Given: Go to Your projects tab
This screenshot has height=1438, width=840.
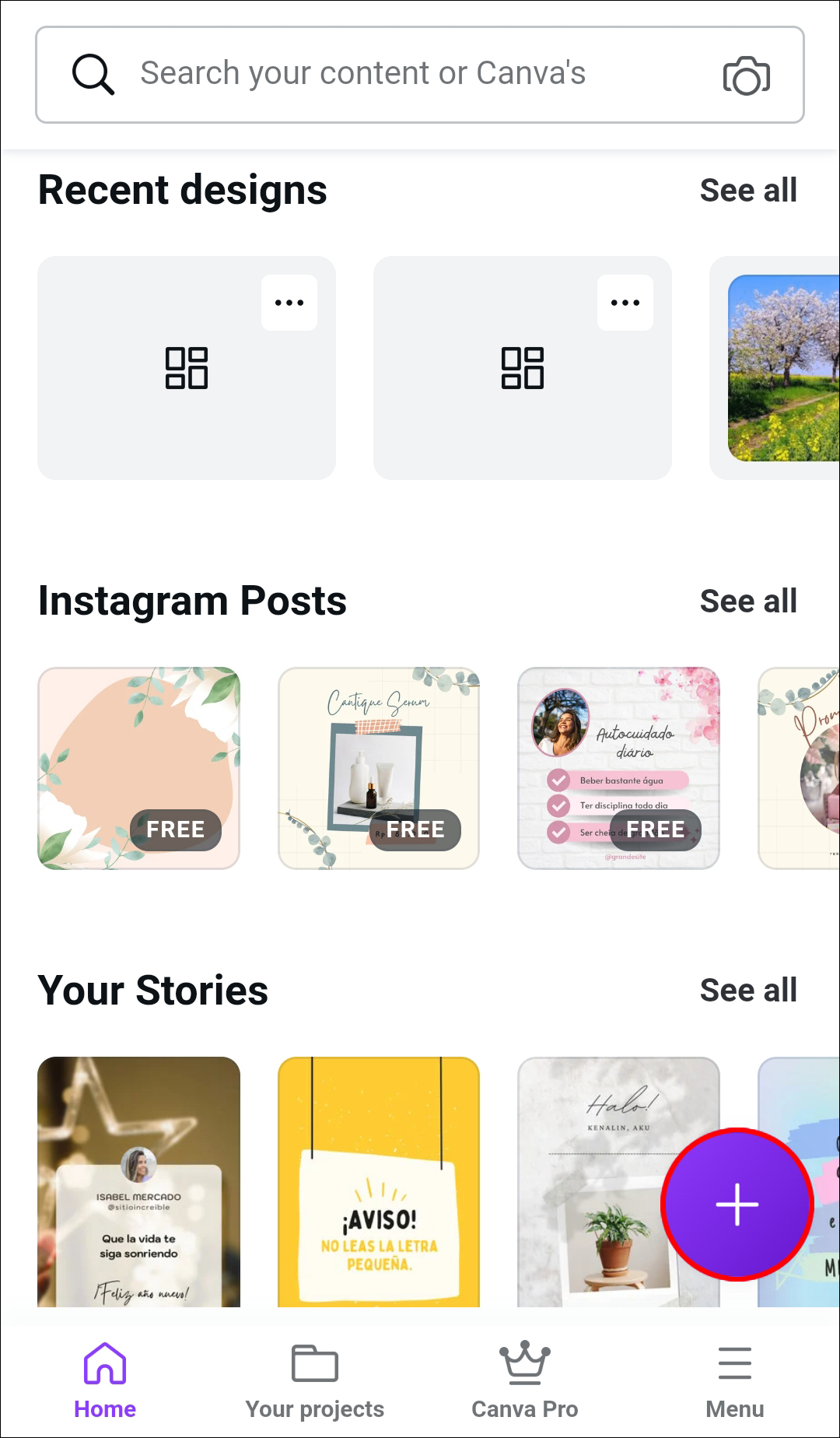Looking at the screenshot, I should [315, 1377].
